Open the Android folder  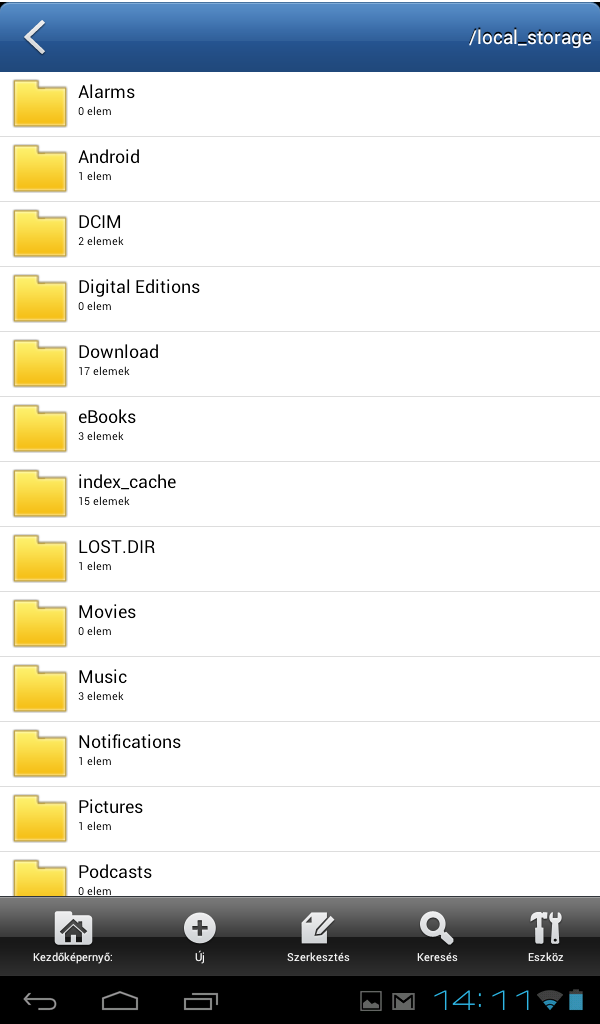click(300, 169)
